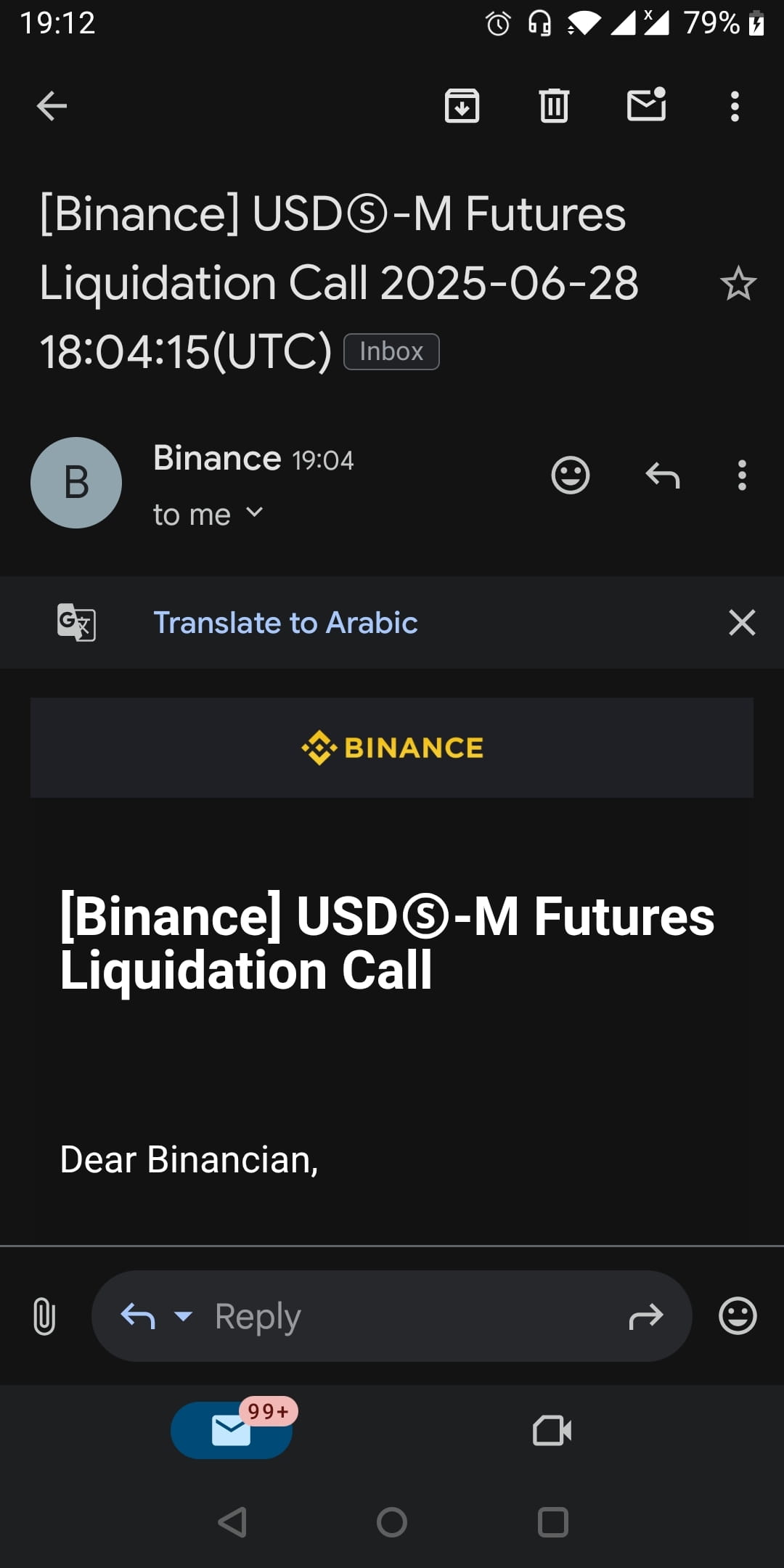Star the Liquidation Call email
The width and height of the screenshot is (784, 1568).
(x=738, y=283)
